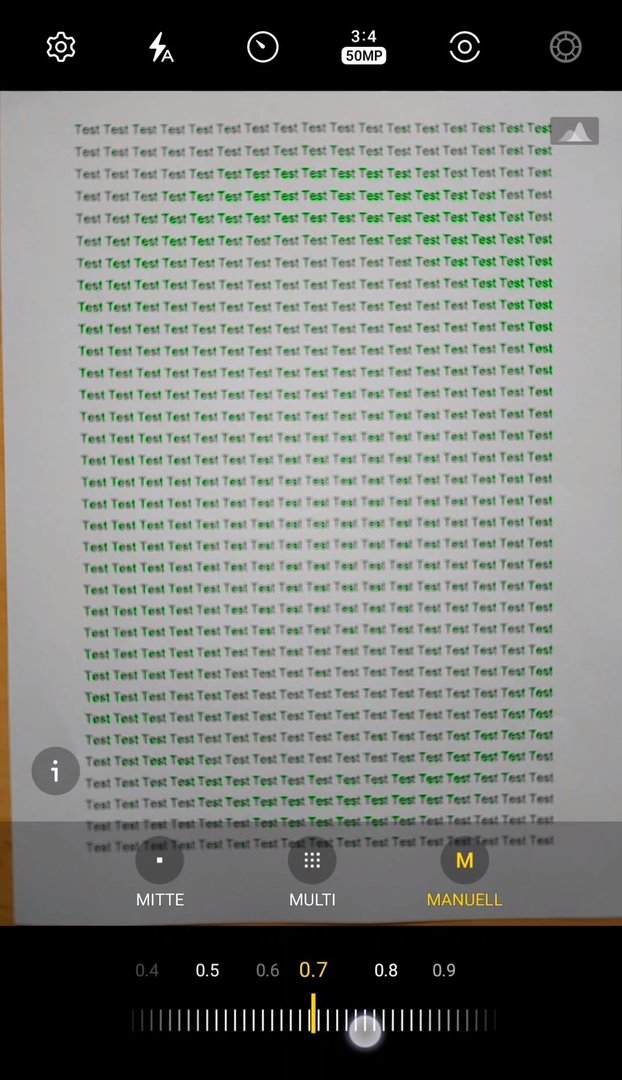
Task: Change 3:4 50MP aspect ratio
Action: pos(364,47)
